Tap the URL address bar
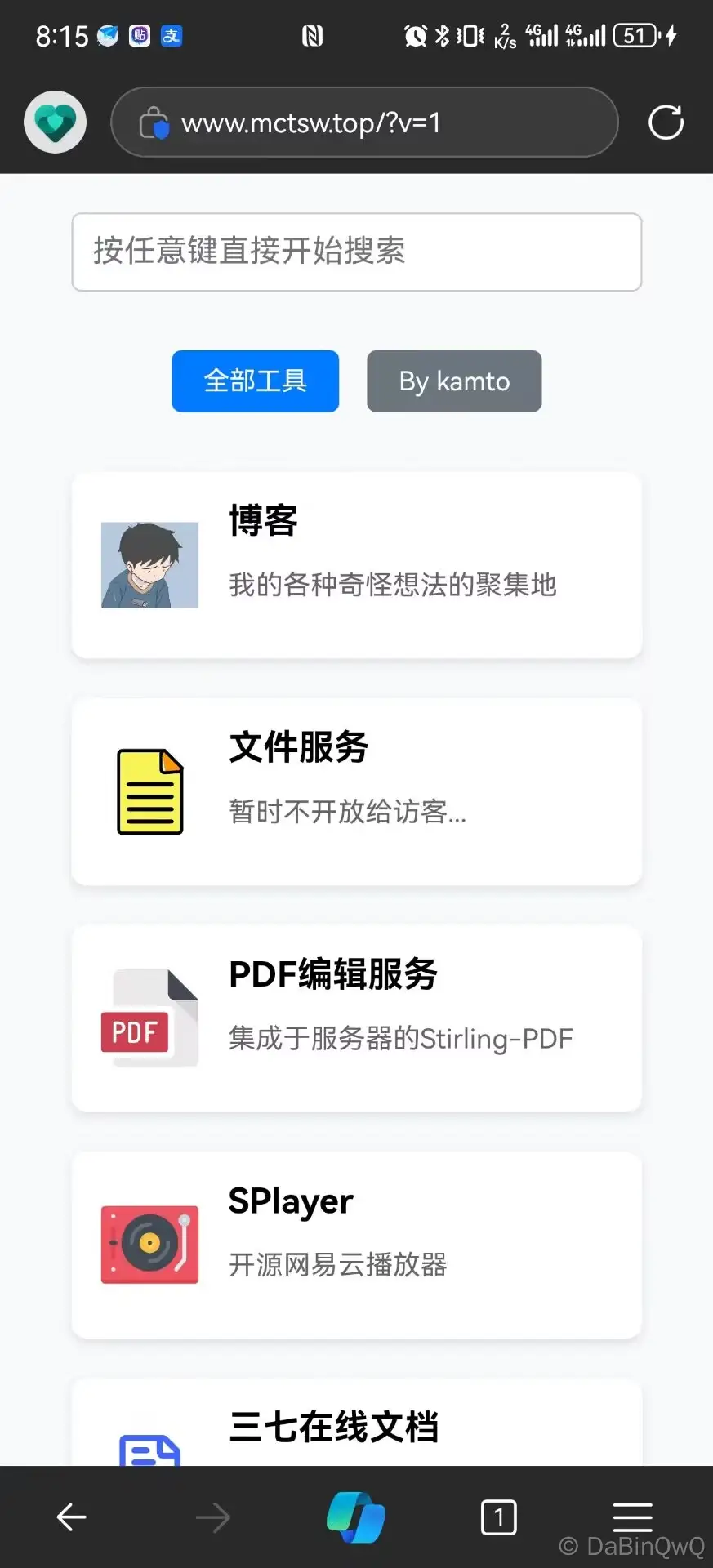Viewport: 713px width, 1568px height. [363, 122]
